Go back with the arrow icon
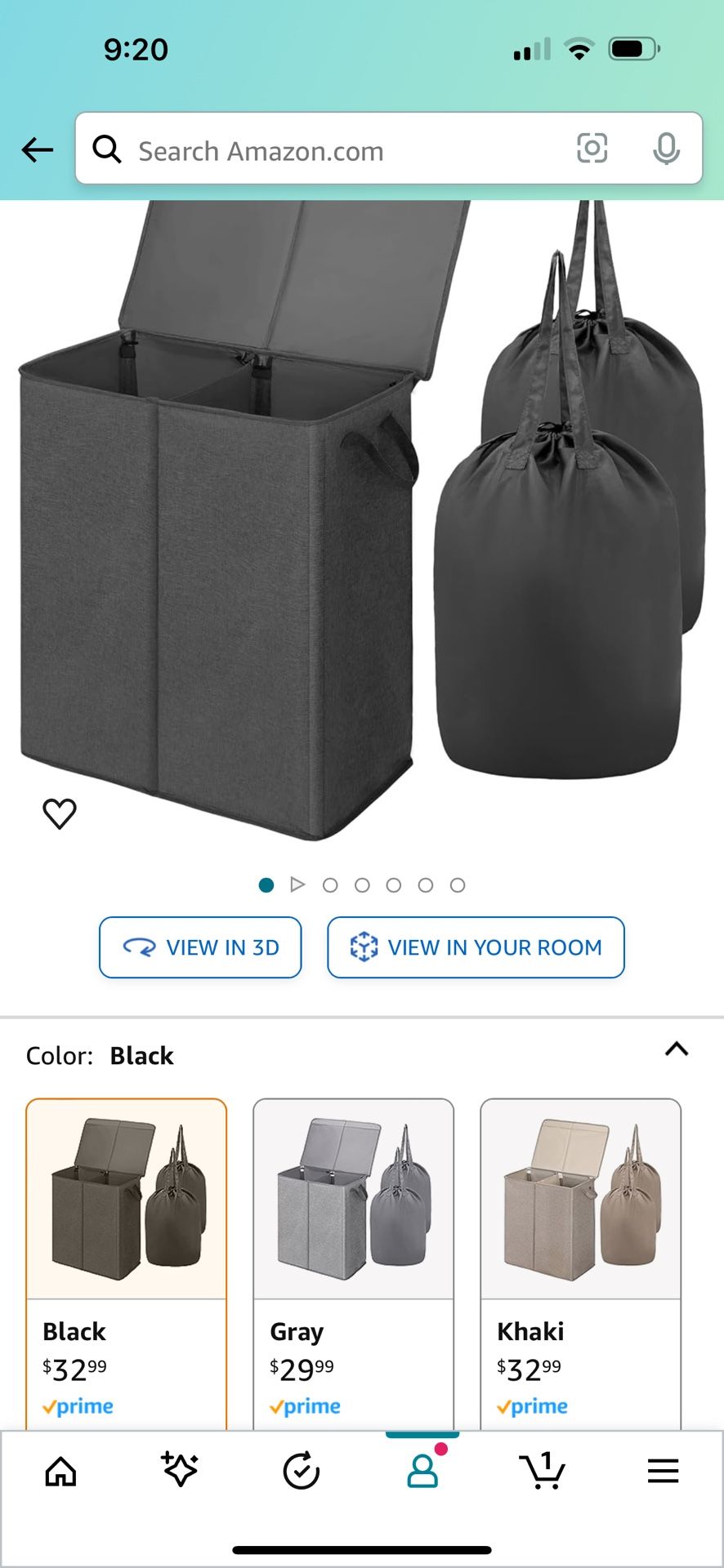The image size is (724, 1568). (37, 149)
